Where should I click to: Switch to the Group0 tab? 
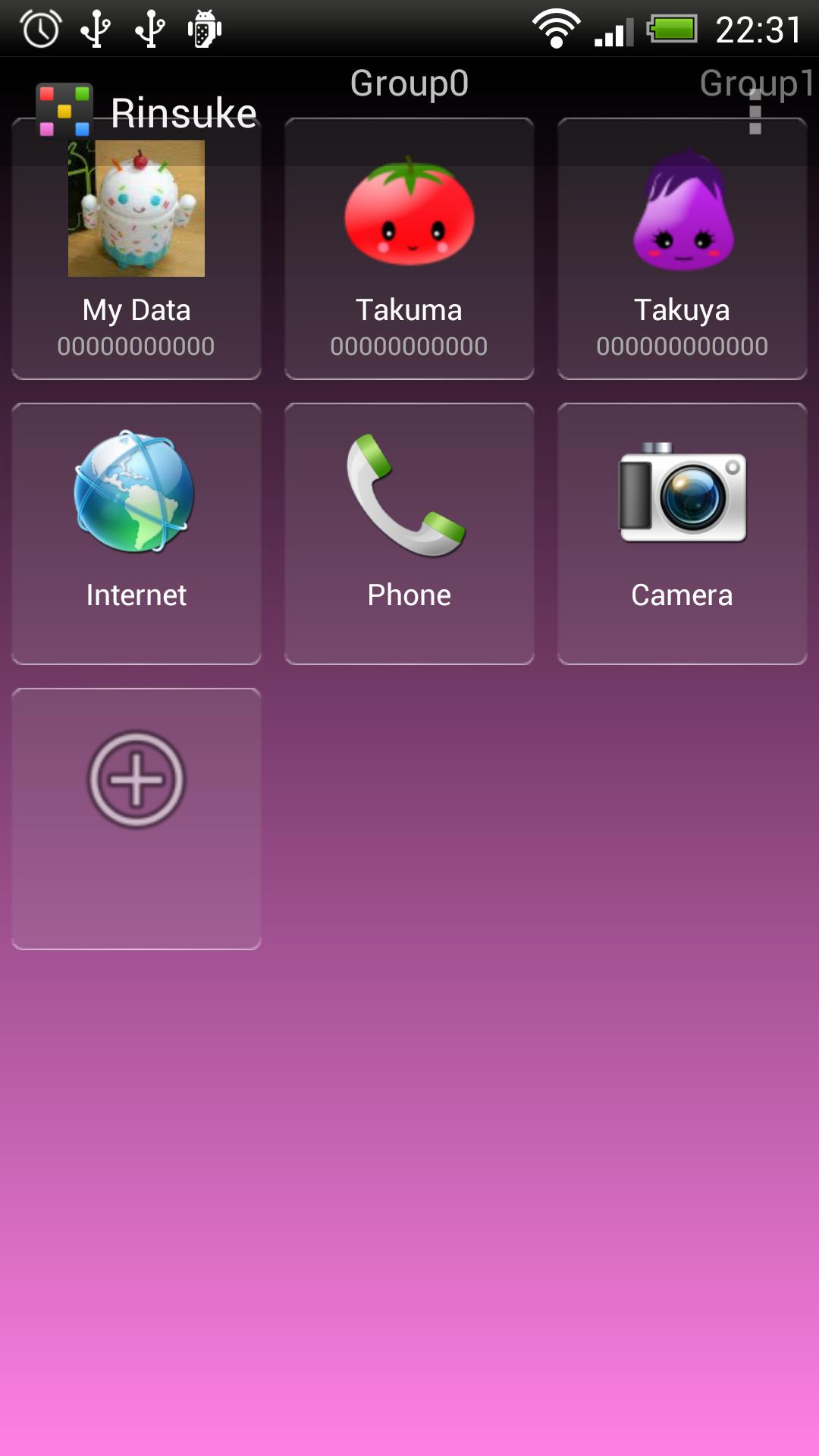(x=409, y=83)
